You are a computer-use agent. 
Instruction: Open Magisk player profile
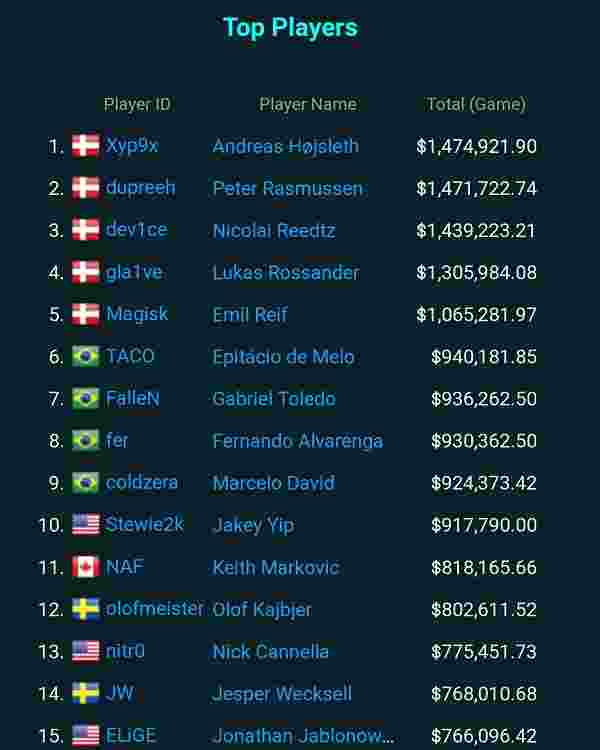pyautogui.click(x=137, y=314)
